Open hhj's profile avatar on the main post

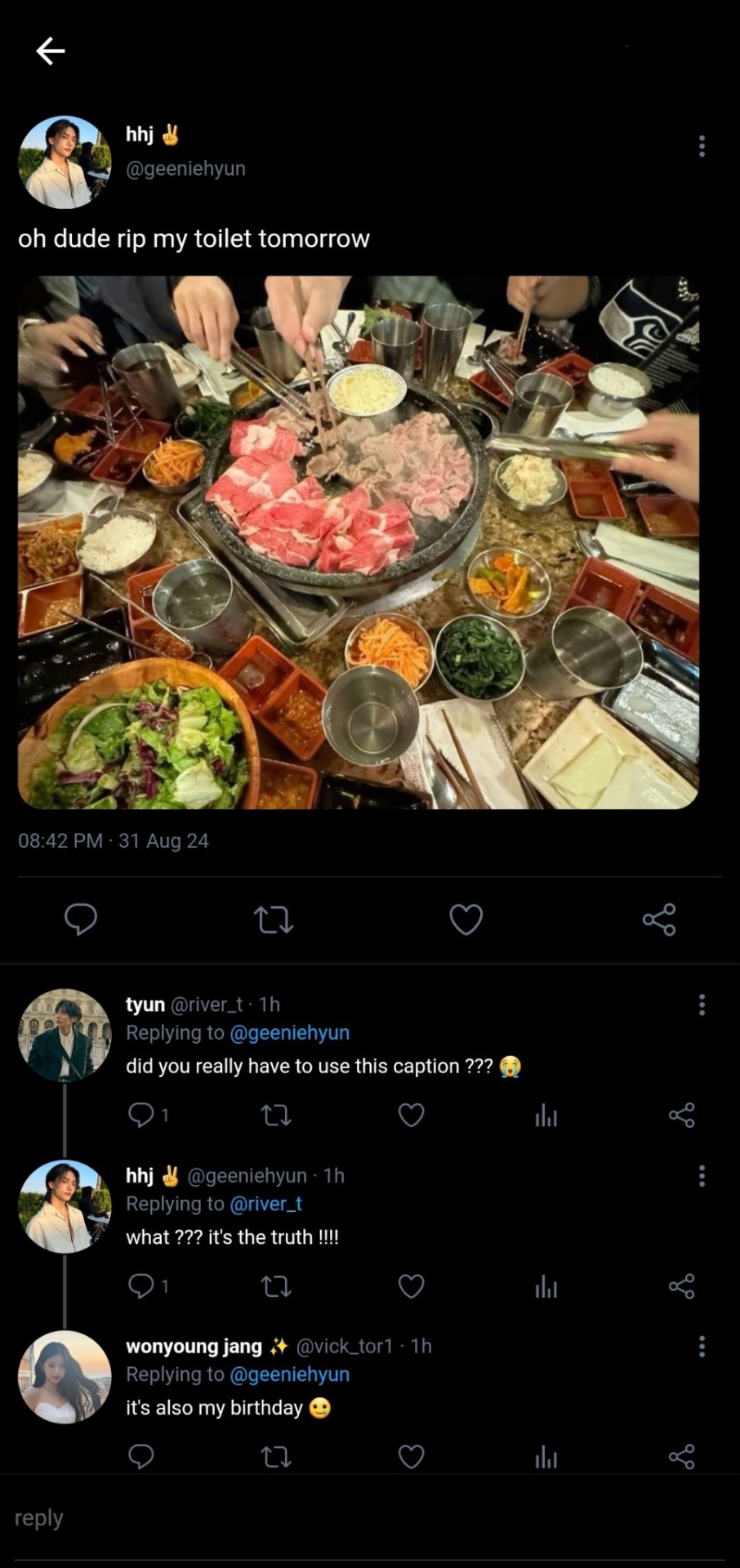pos(65,162)
